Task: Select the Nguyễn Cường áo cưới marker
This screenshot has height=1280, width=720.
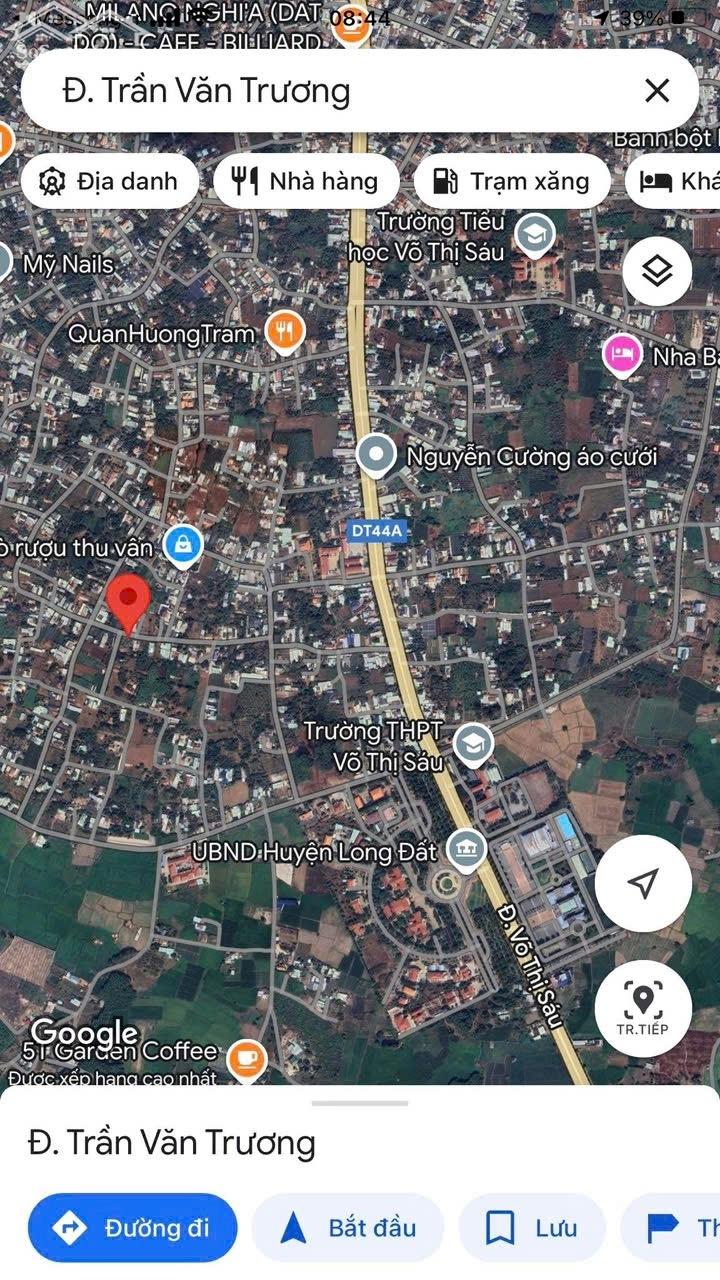Action: pyautogui.click(x=376, y=456)
